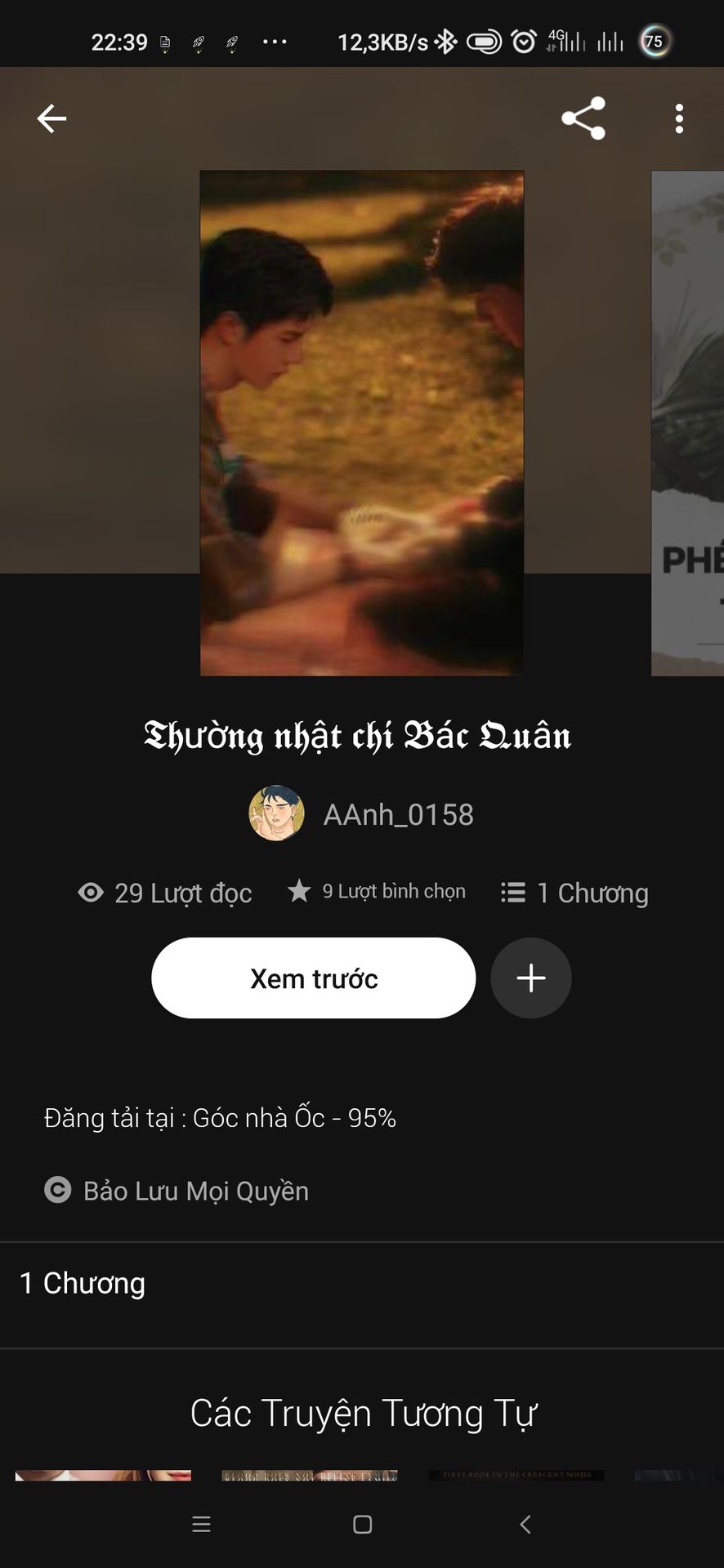
Task: Open the next story cover on the right
Action: (687, 423)
